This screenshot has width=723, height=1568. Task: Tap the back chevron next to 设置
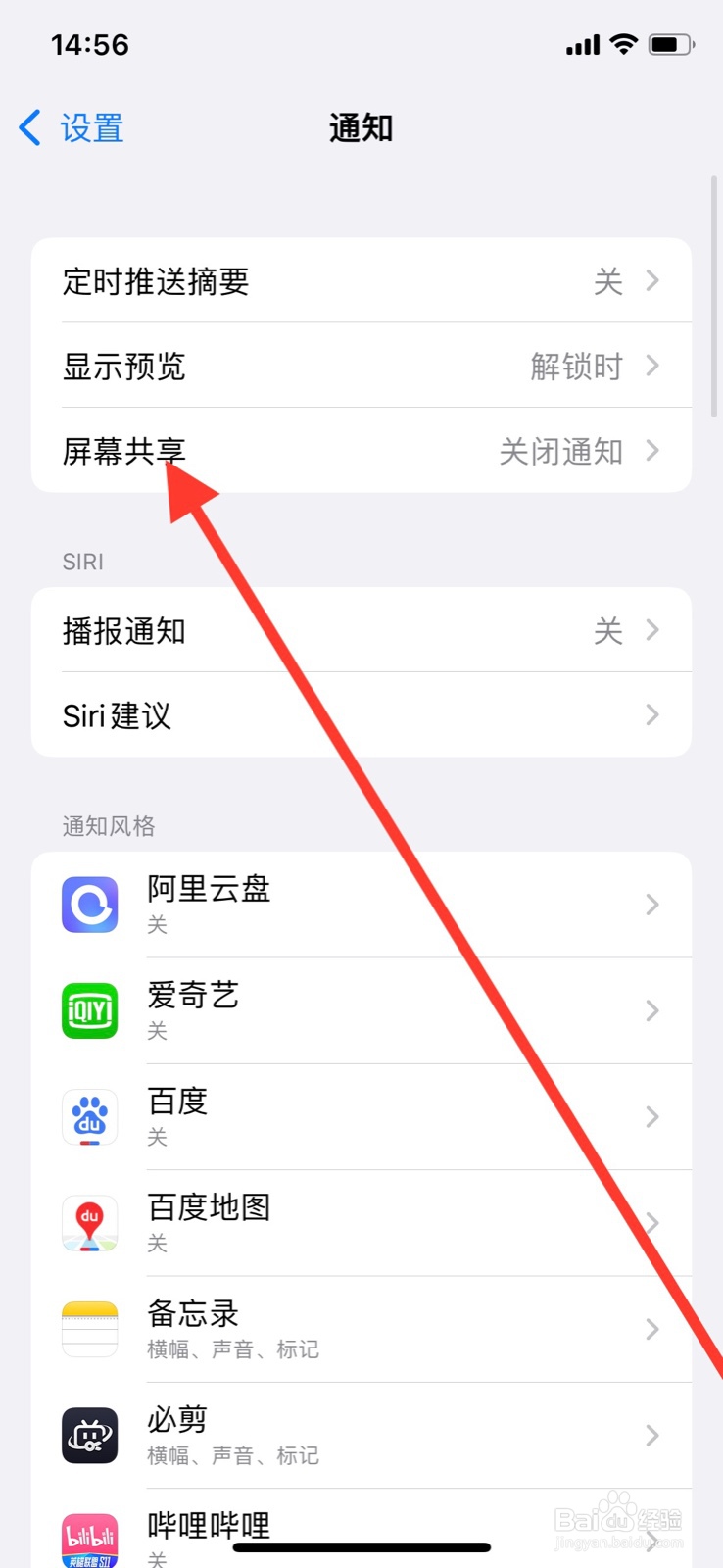[27, 127]
